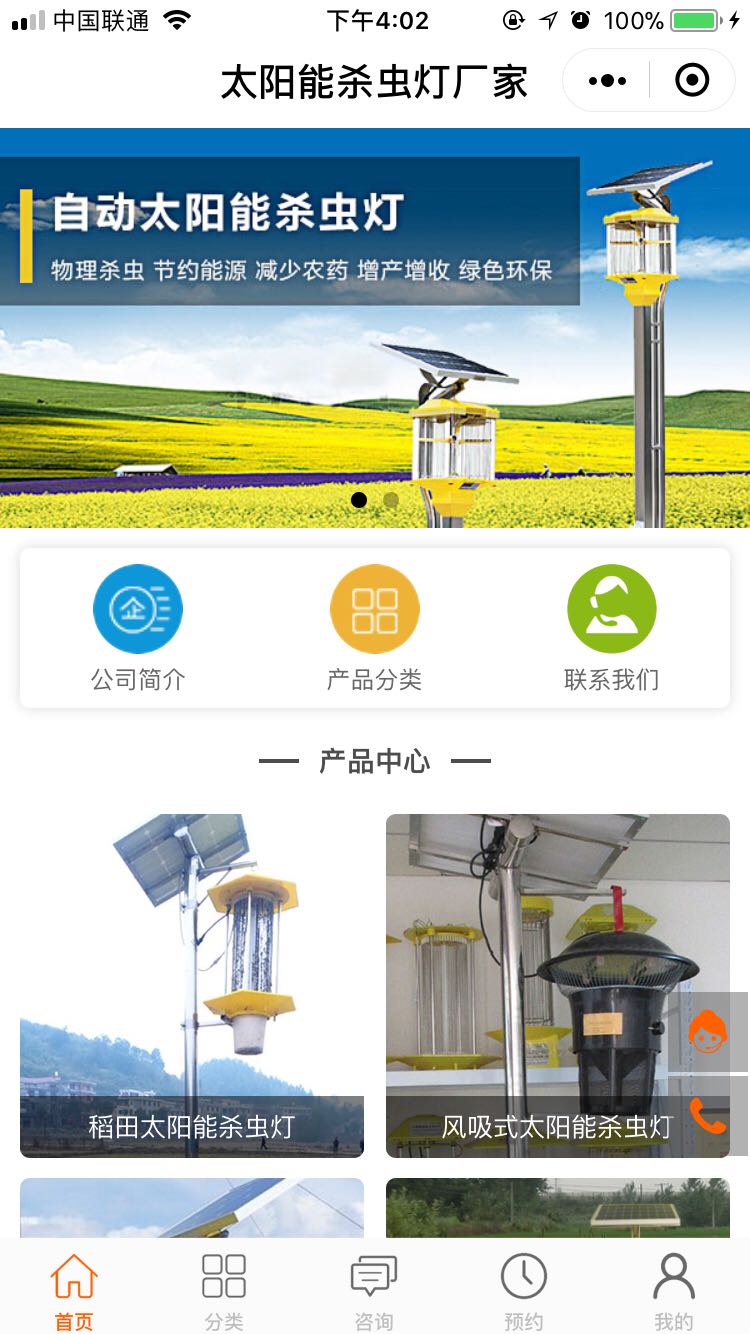The width and height of the screenshot is (750, 1334).
Task: Switch to the 分类 tab
Action: 224,1290
